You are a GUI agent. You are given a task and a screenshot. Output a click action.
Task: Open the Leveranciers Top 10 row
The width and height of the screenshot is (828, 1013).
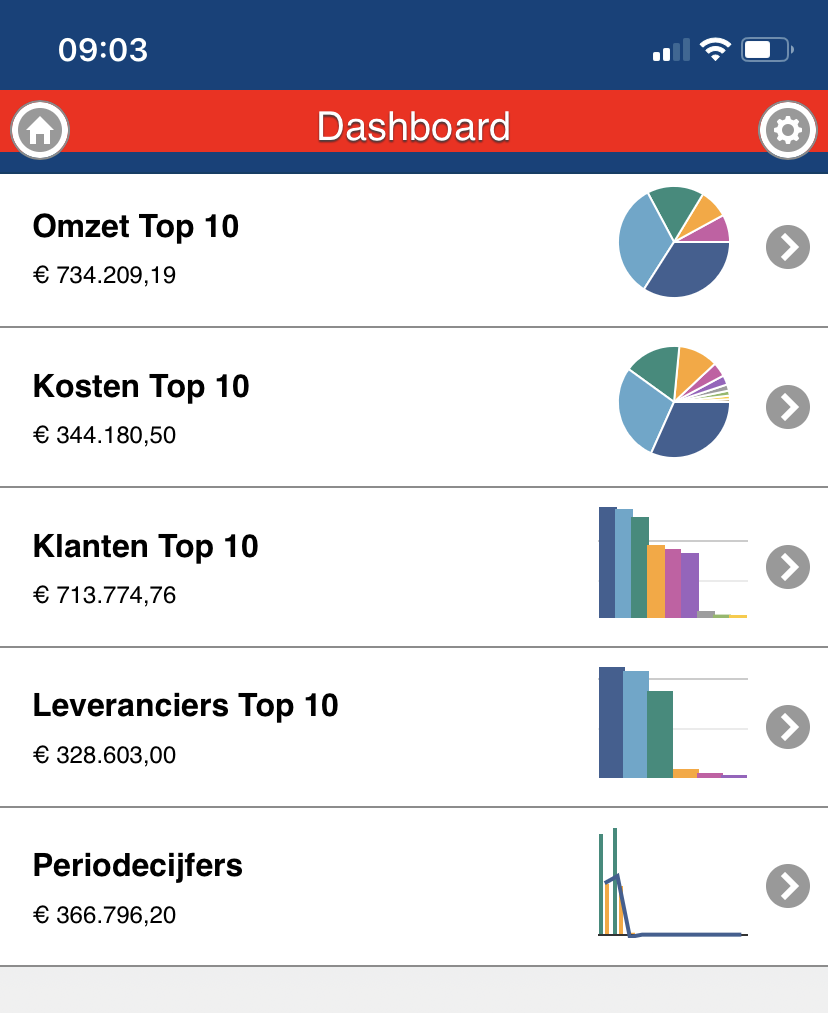[x=414, y=727]
